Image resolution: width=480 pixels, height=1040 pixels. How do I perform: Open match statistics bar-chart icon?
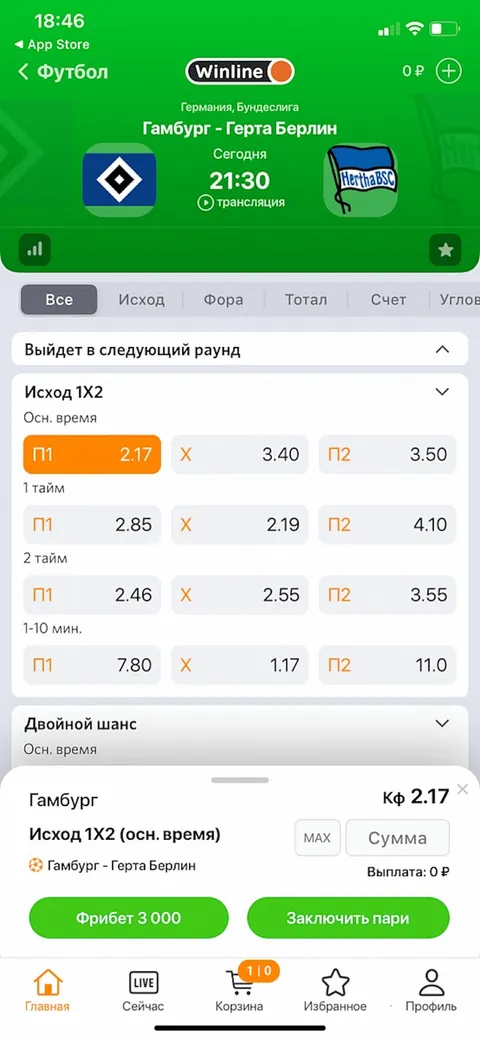34,249
